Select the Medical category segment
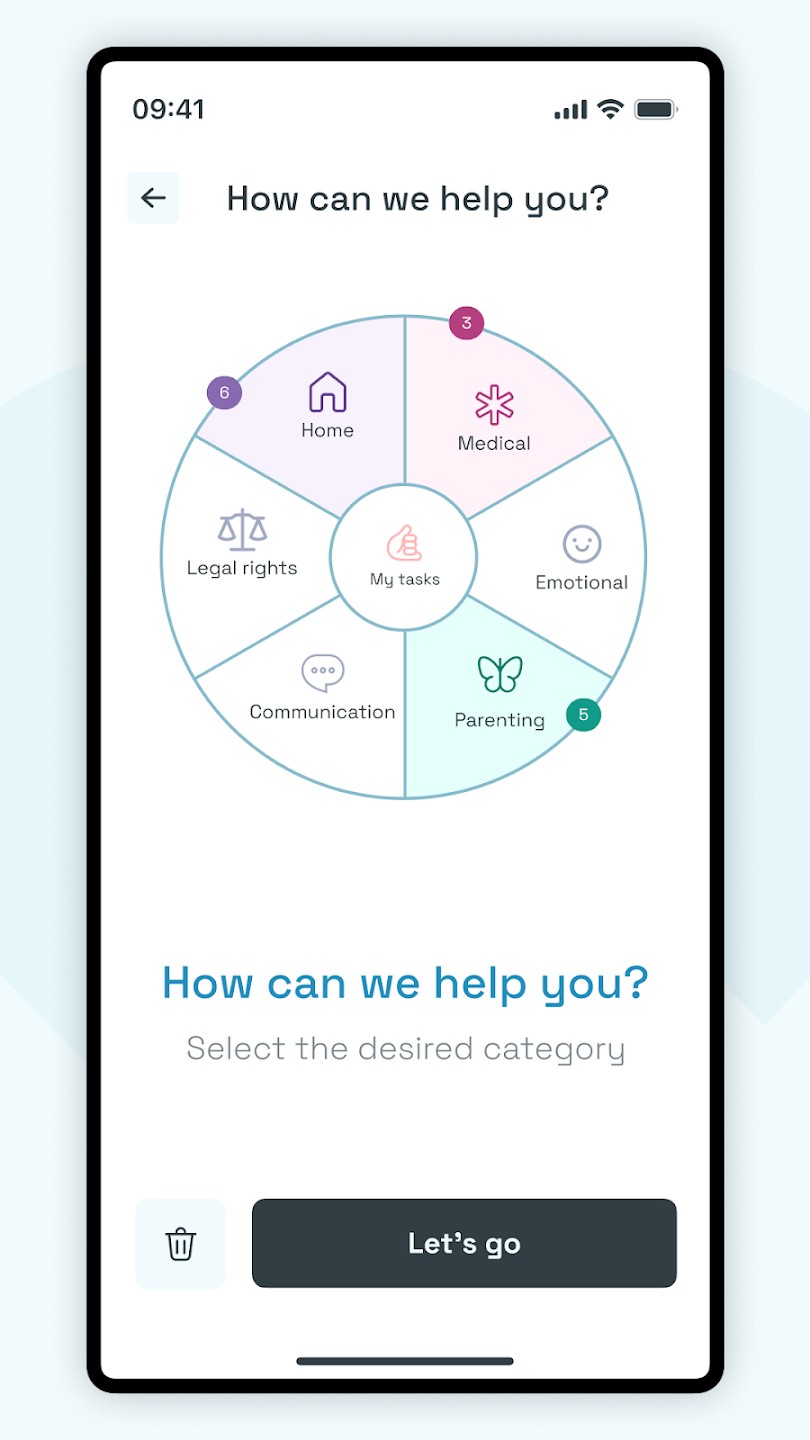Screen dimensions: 810x1440 click(x=494, y=420)
